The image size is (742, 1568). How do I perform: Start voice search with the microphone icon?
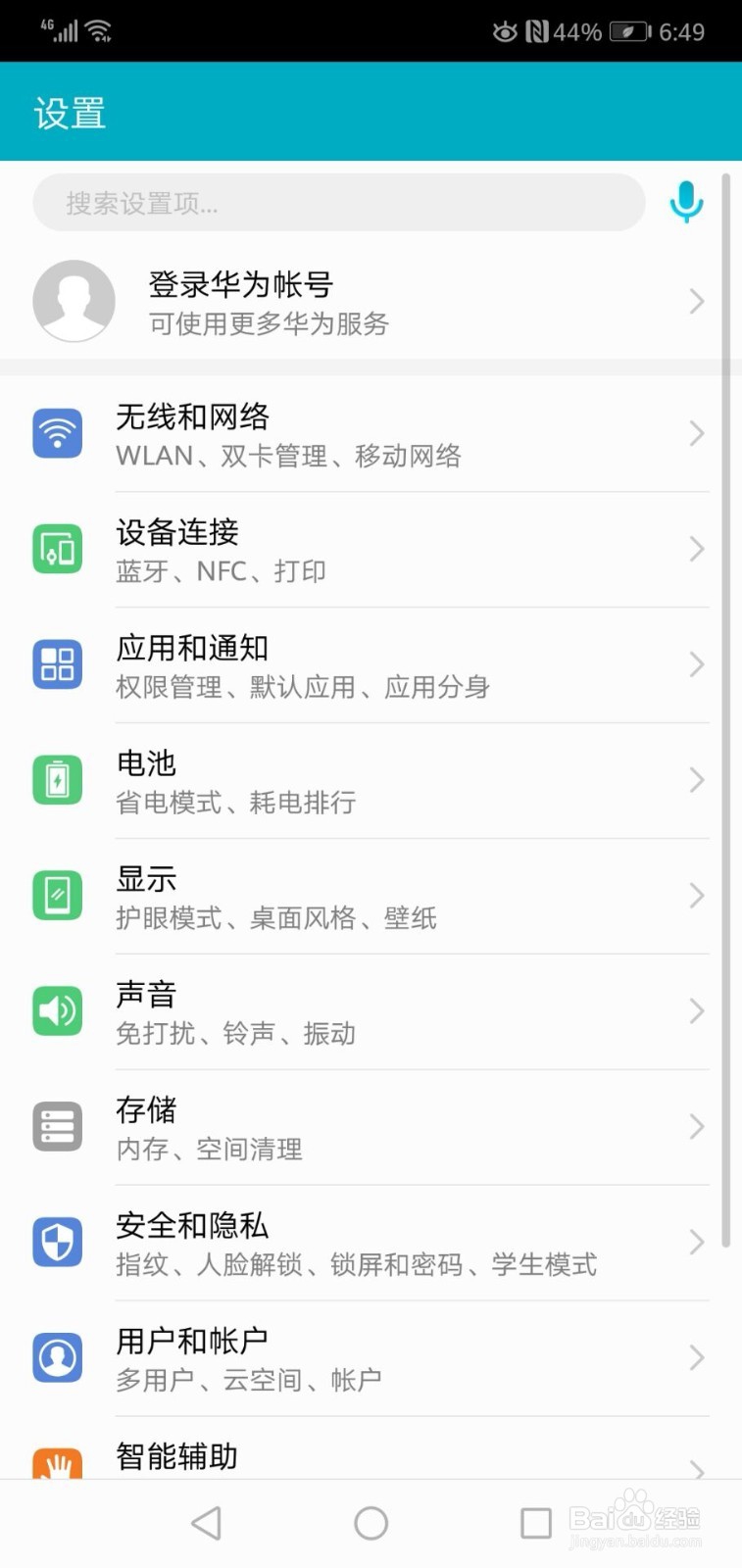point(686,203)
